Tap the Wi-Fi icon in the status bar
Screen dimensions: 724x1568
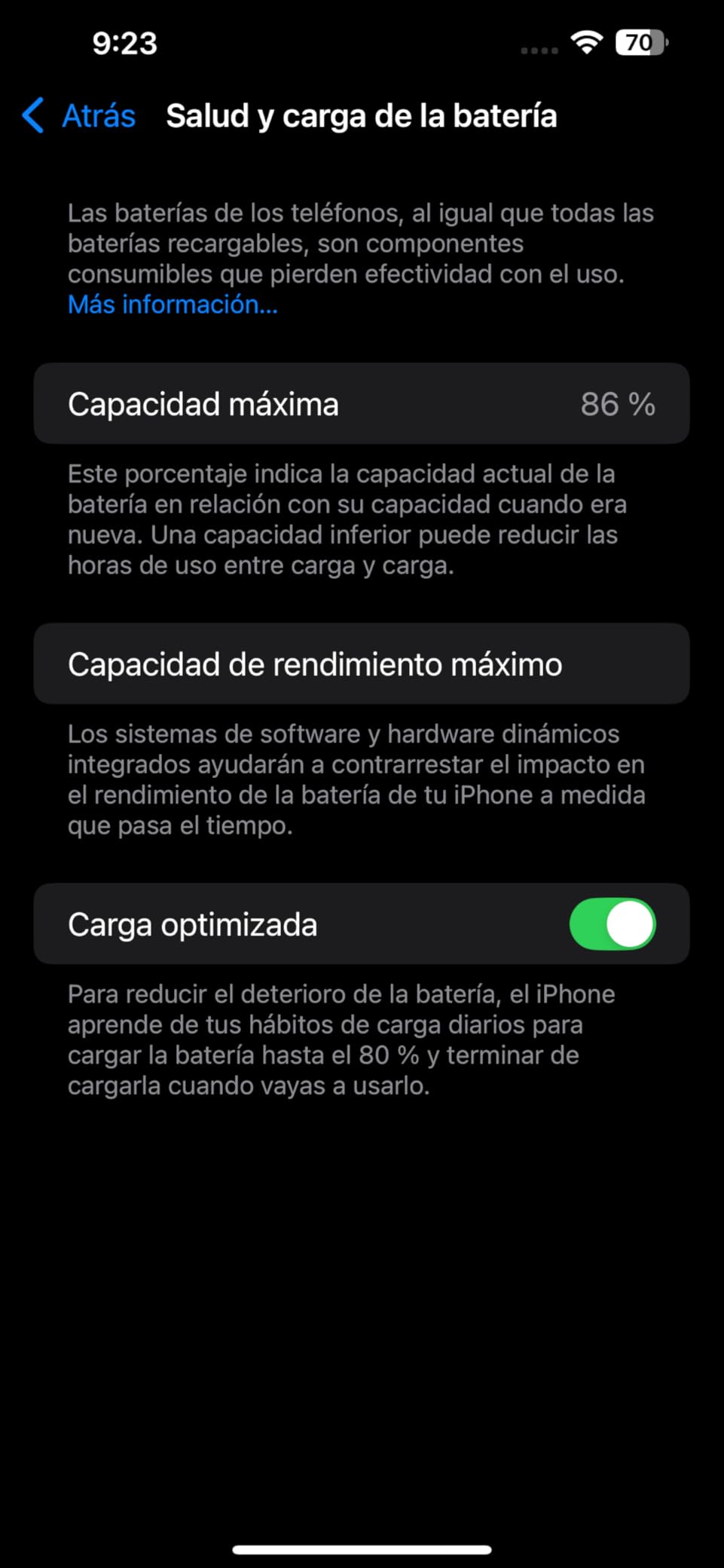(586, 43)
